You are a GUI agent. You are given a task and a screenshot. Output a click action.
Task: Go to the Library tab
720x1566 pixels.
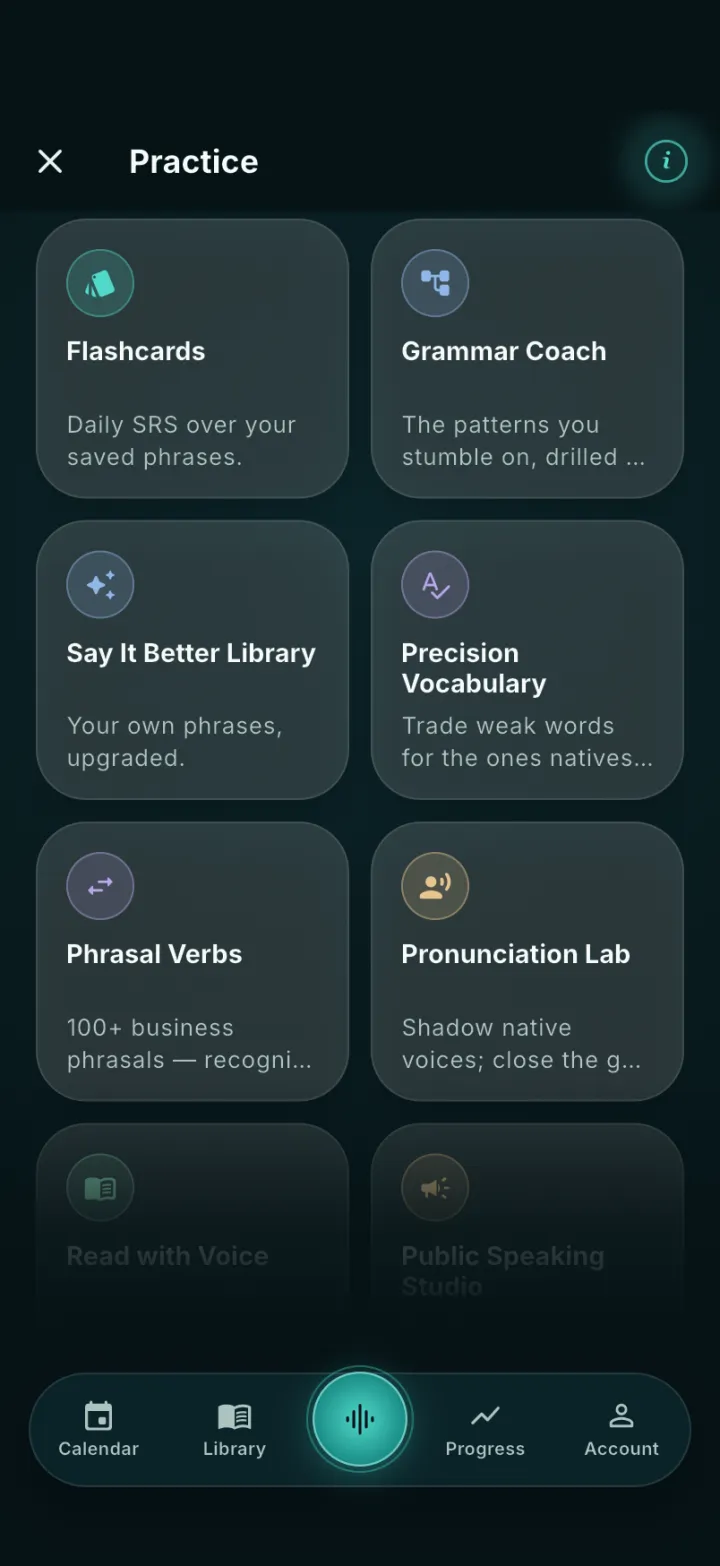pyautogui.click(x=234, y=1429)
